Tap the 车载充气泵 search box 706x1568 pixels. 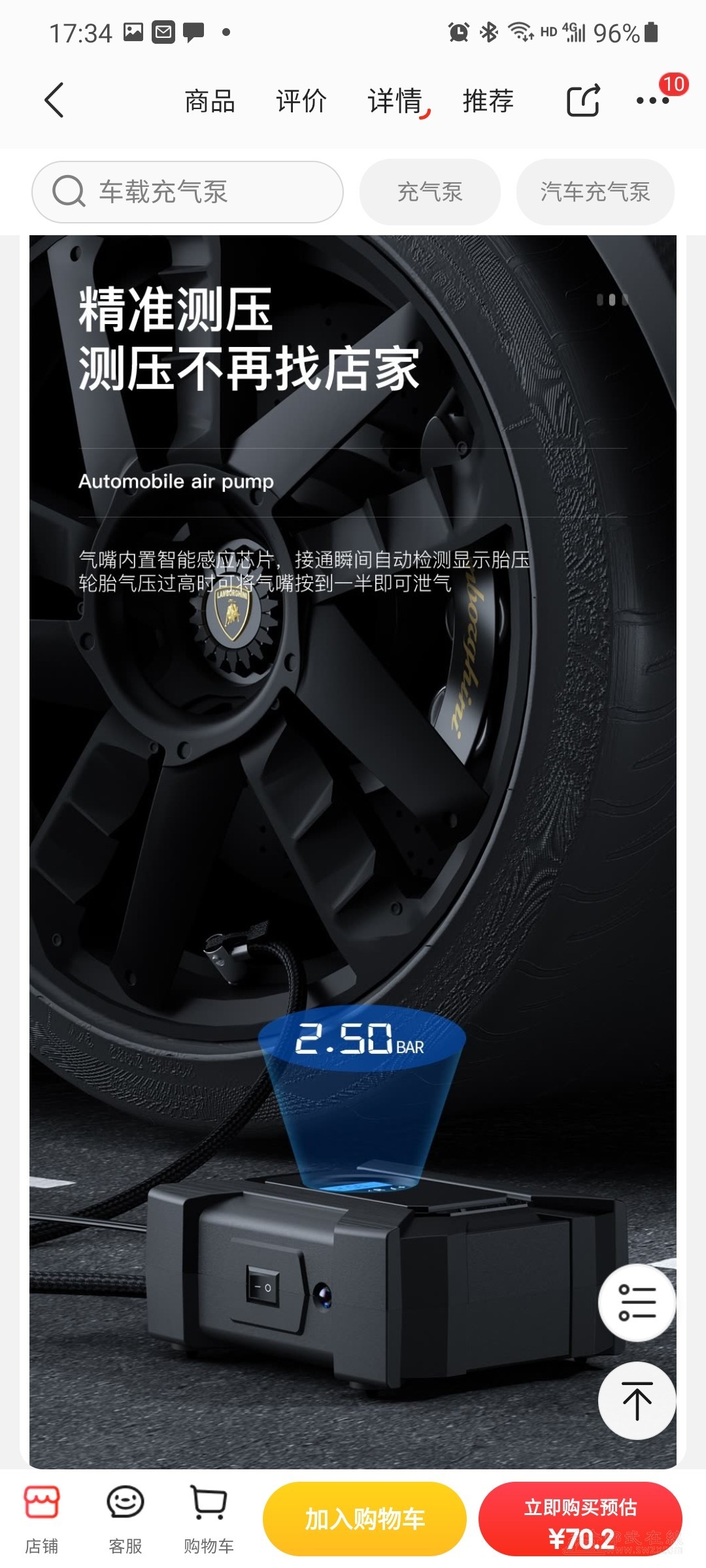point(188,192)
